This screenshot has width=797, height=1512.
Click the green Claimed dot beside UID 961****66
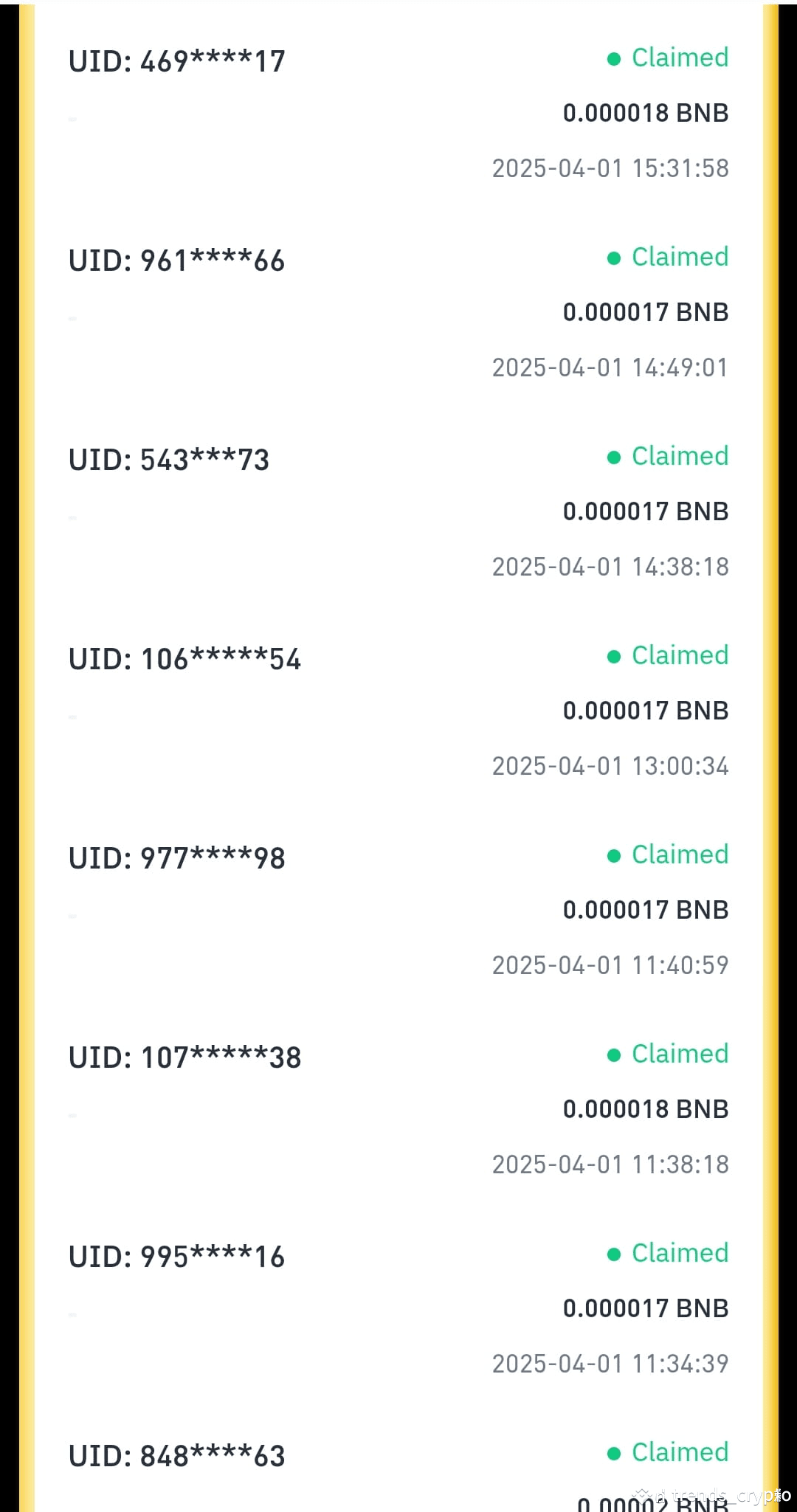coord(613,258)
